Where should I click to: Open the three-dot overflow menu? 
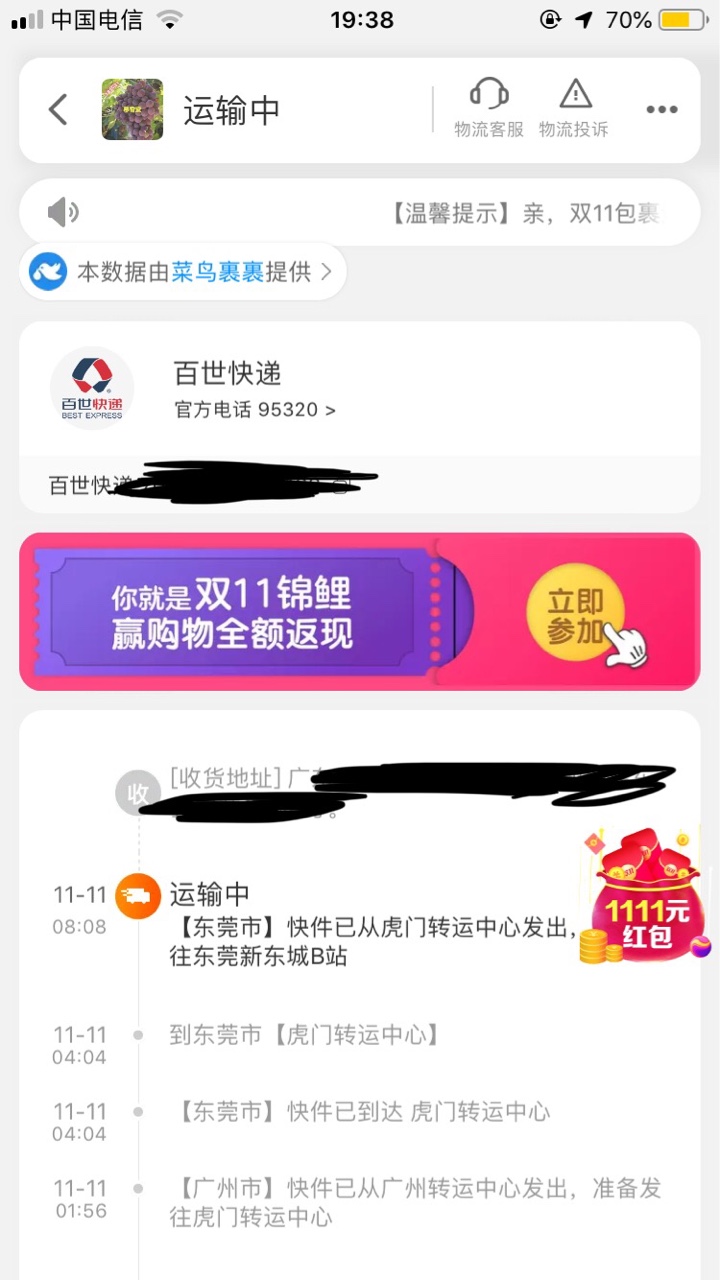[x=661, y=110]
